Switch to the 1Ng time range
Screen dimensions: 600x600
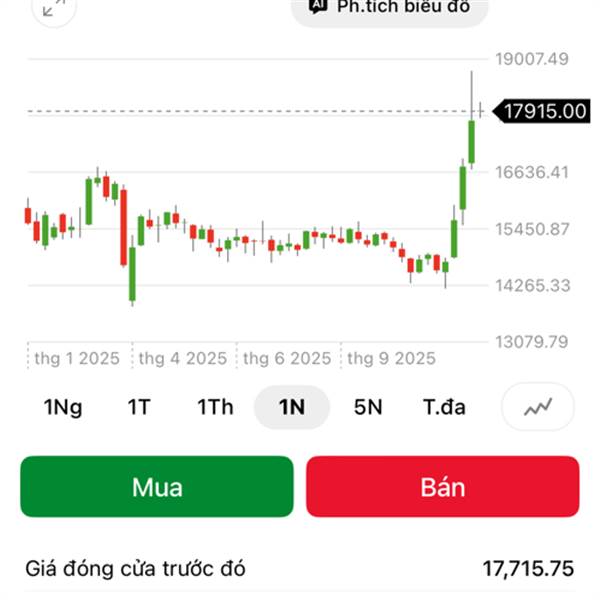[63, 407]
